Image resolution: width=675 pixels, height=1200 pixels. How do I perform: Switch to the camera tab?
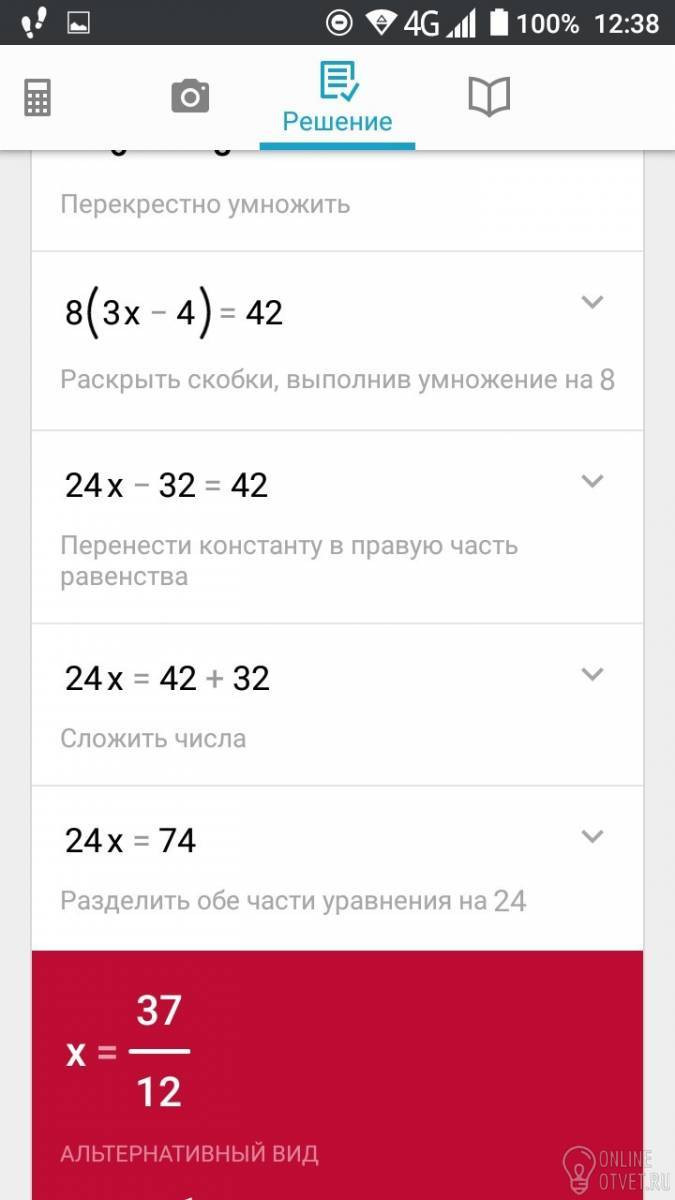pos(190,97)
